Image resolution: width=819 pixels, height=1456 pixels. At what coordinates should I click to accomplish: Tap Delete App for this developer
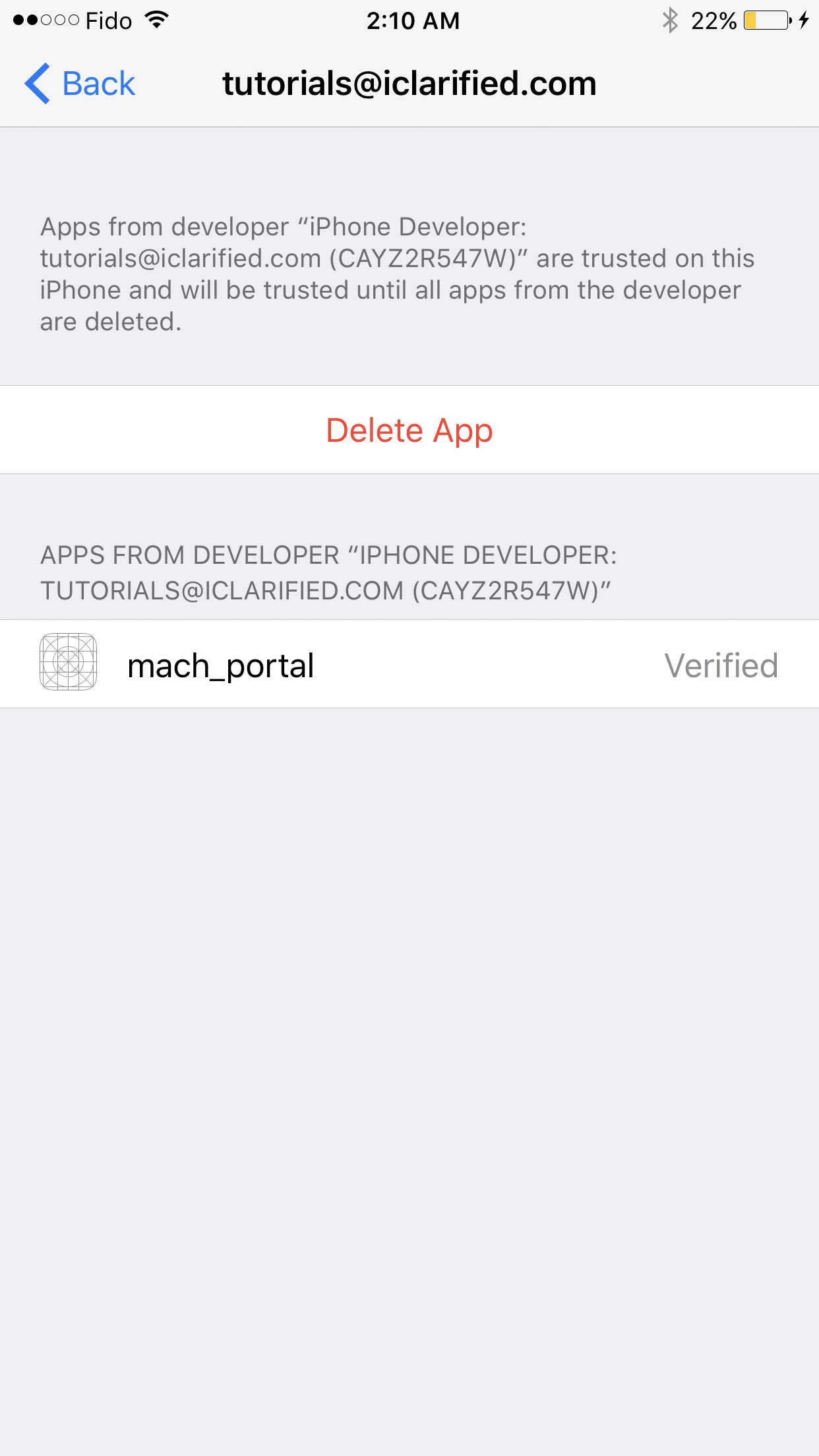click(x=409, y=430)
